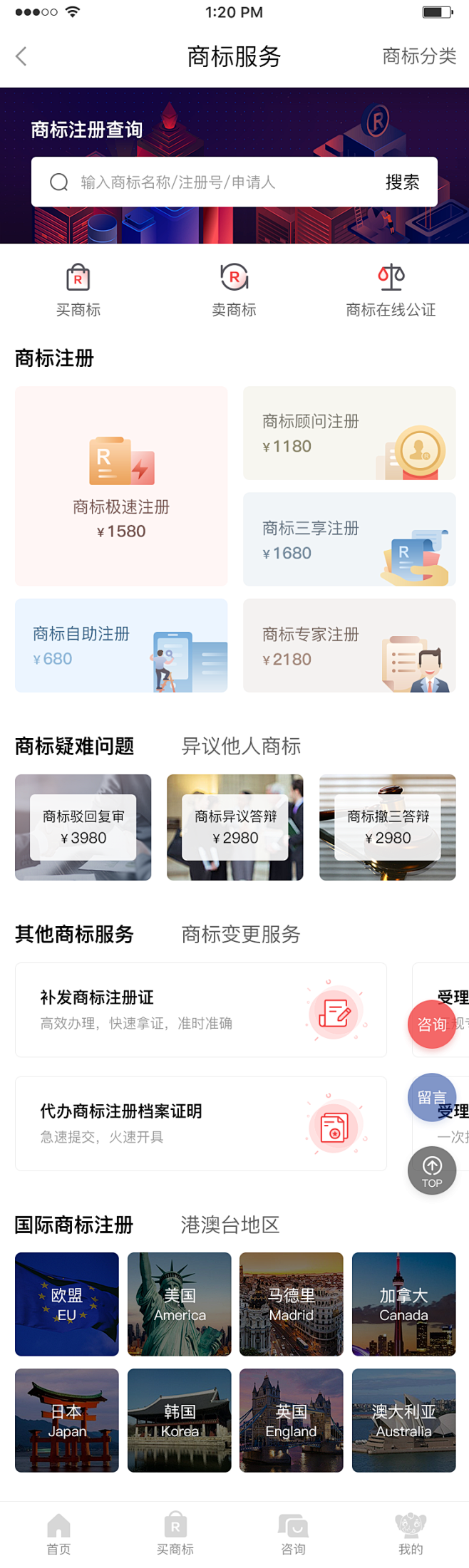Open the 商标自助注册 card
This screenshot has height=1568, width=469.
[x=121, y=645]
